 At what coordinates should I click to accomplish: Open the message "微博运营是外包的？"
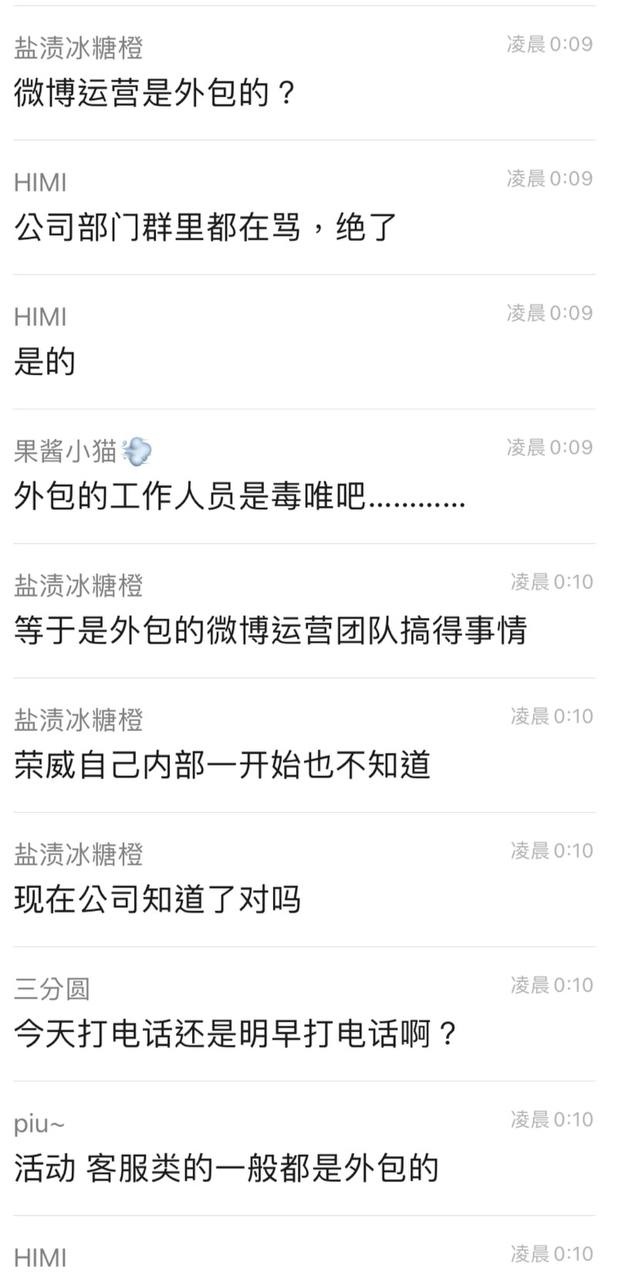coord(156,93)
